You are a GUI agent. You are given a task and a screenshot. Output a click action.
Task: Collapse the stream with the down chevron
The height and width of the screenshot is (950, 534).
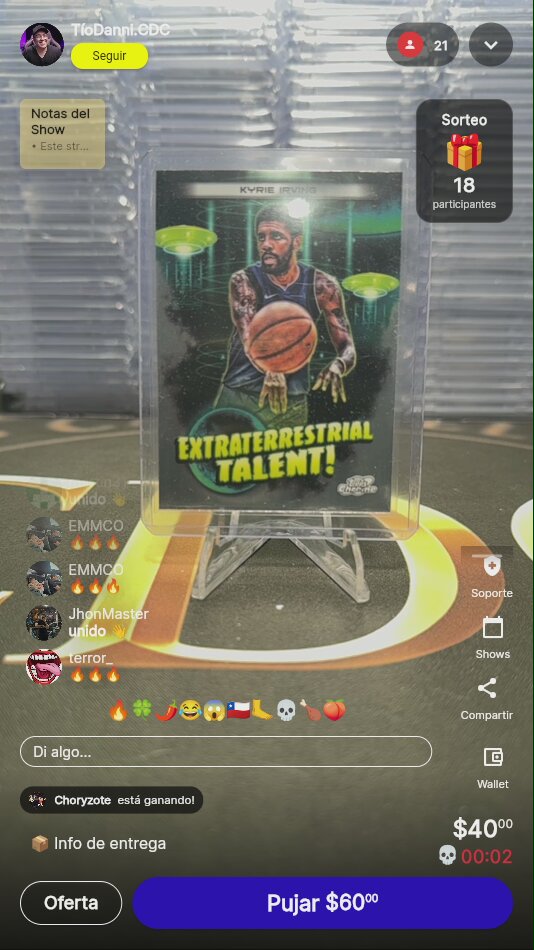point(491,45)
